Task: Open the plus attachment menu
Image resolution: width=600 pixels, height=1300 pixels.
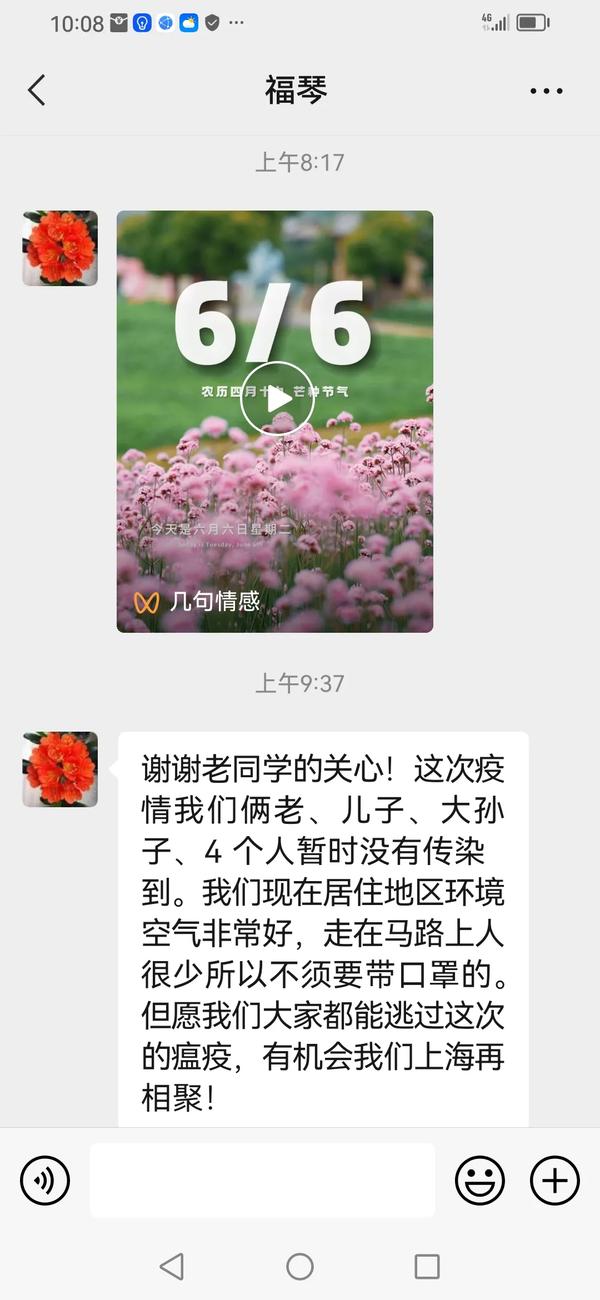Action: point(554,1181)
